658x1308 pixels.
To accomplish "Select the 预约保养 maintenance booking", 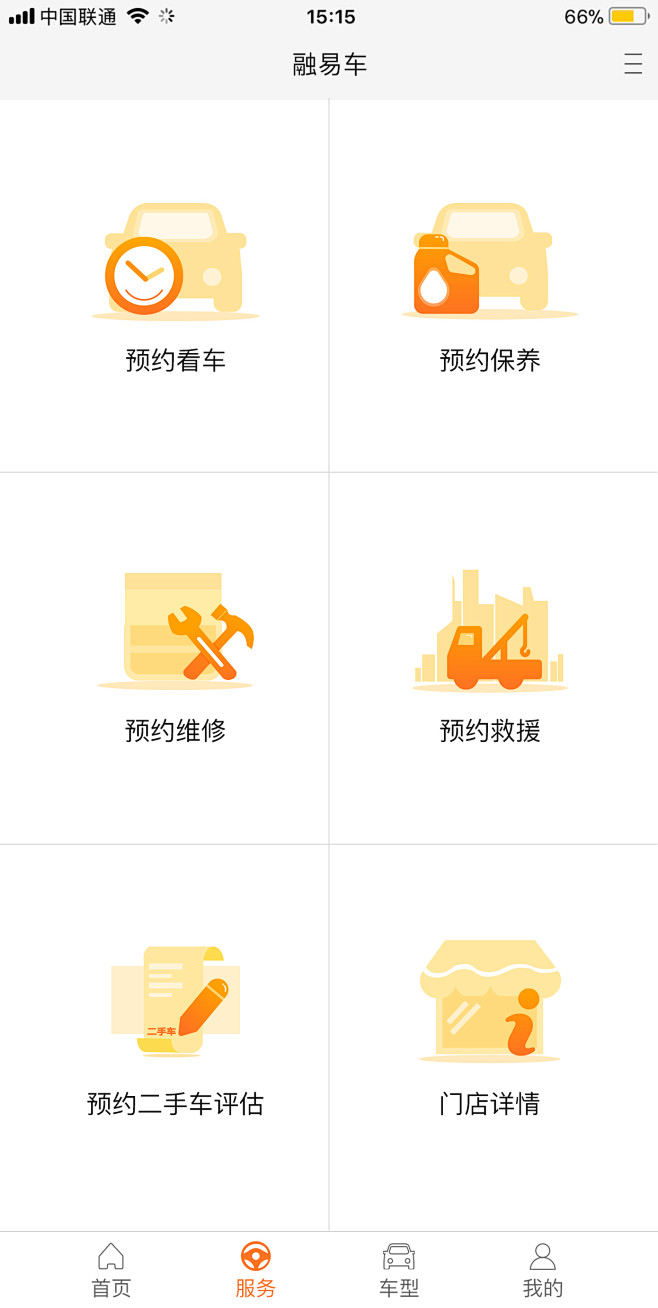I will [489, 287].
